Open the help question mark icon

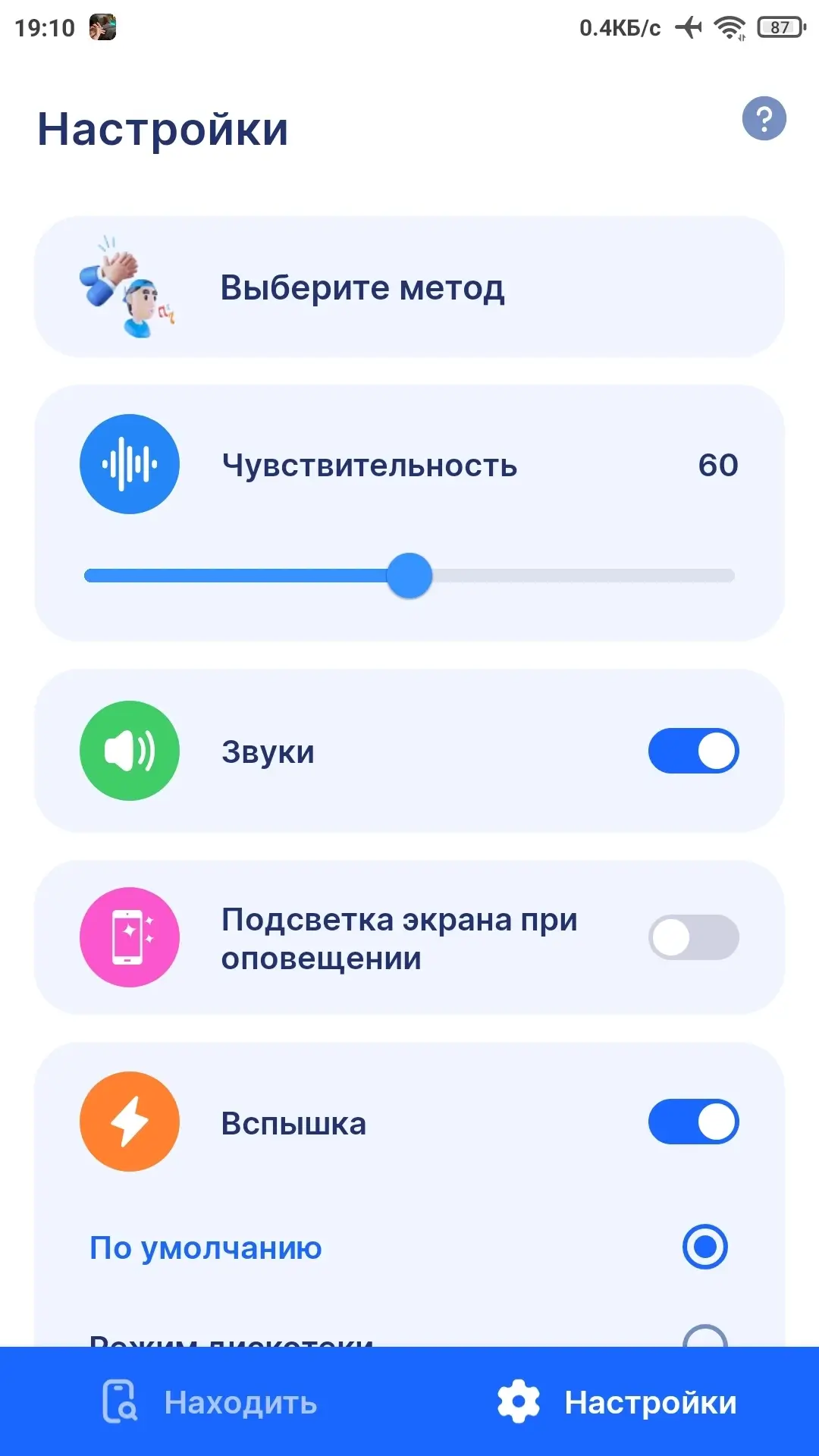[764, 119]
